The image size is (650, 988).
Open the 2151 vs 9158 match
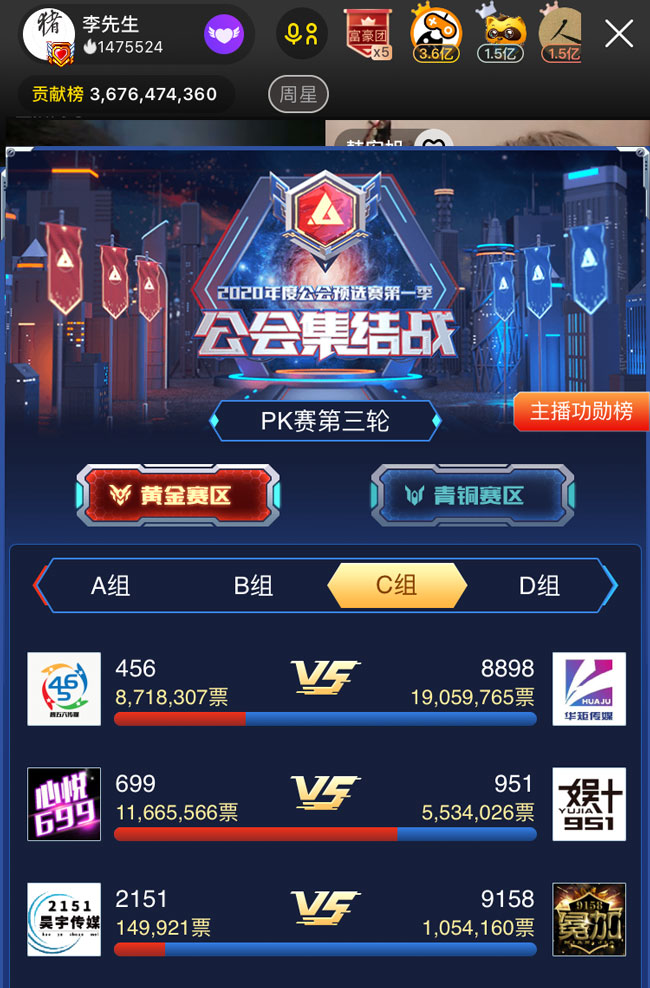[x=325, y=919]
